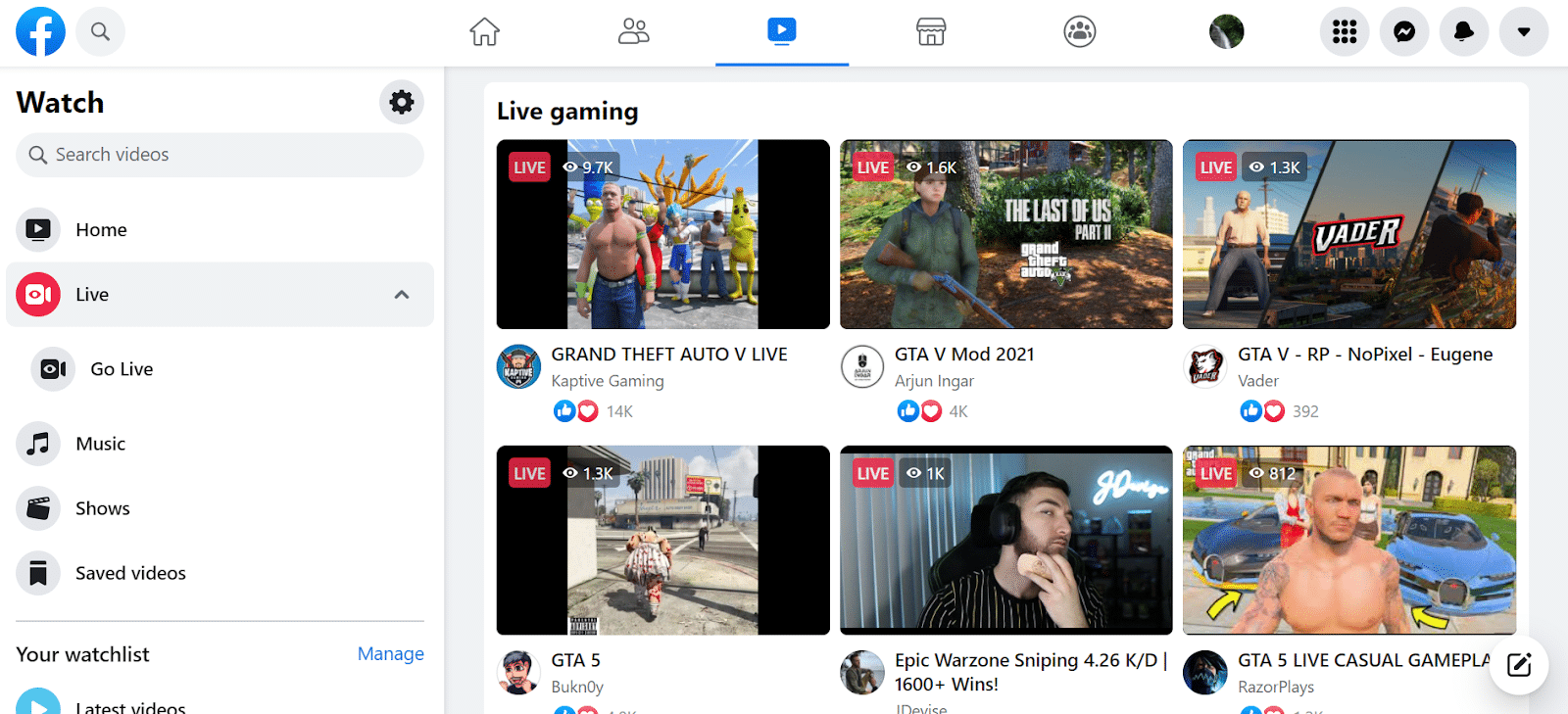Go to the Home feed tab

coord(484,31)
